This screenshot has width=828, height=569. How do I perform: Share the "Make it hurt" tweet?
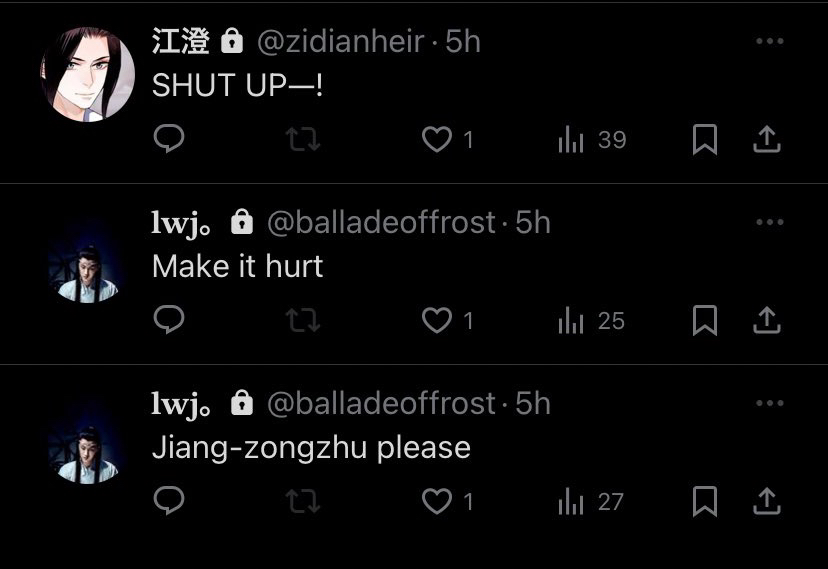766,320
